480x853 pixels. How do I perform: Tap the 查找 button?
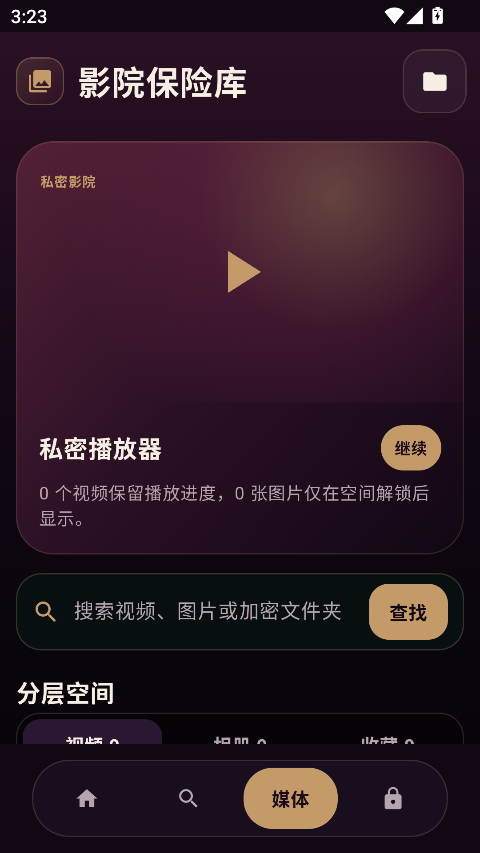click(408, 612)
